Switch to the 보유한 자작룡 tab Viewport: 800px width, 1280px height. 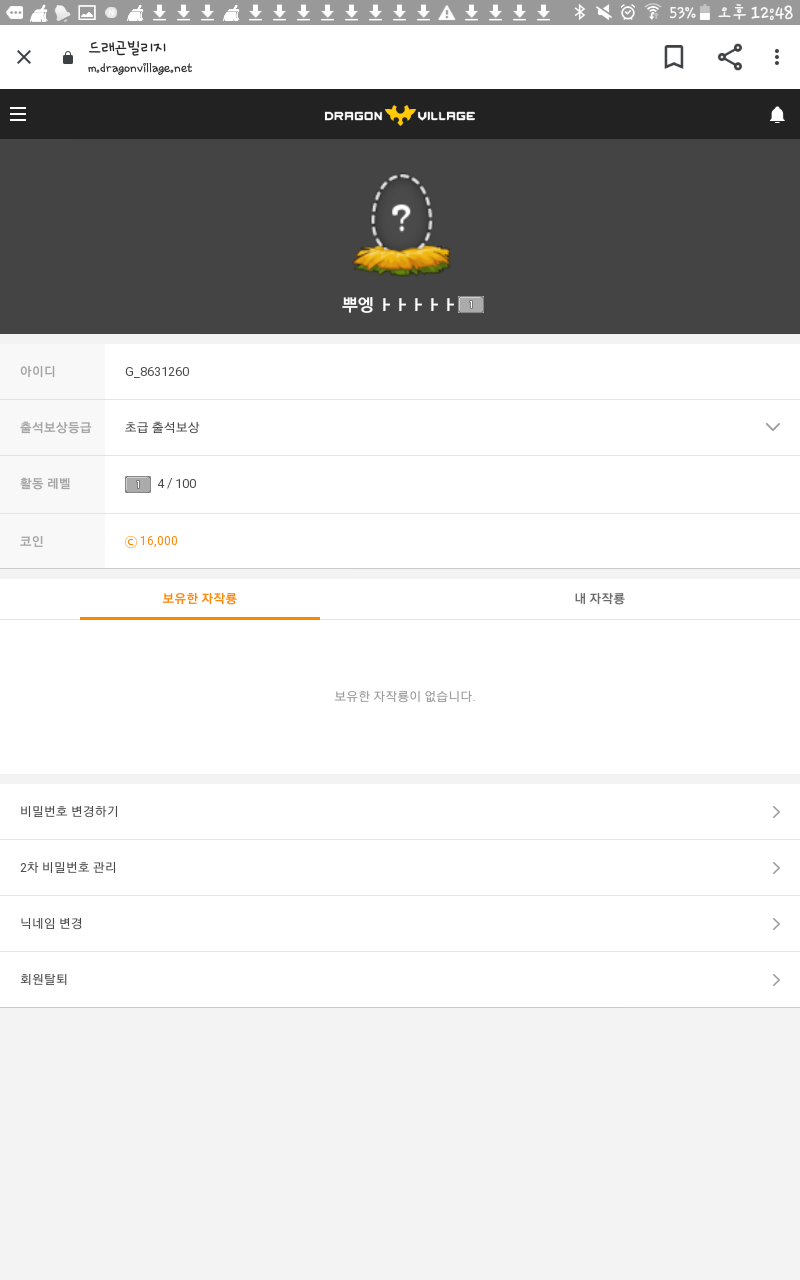coord(200,598)
